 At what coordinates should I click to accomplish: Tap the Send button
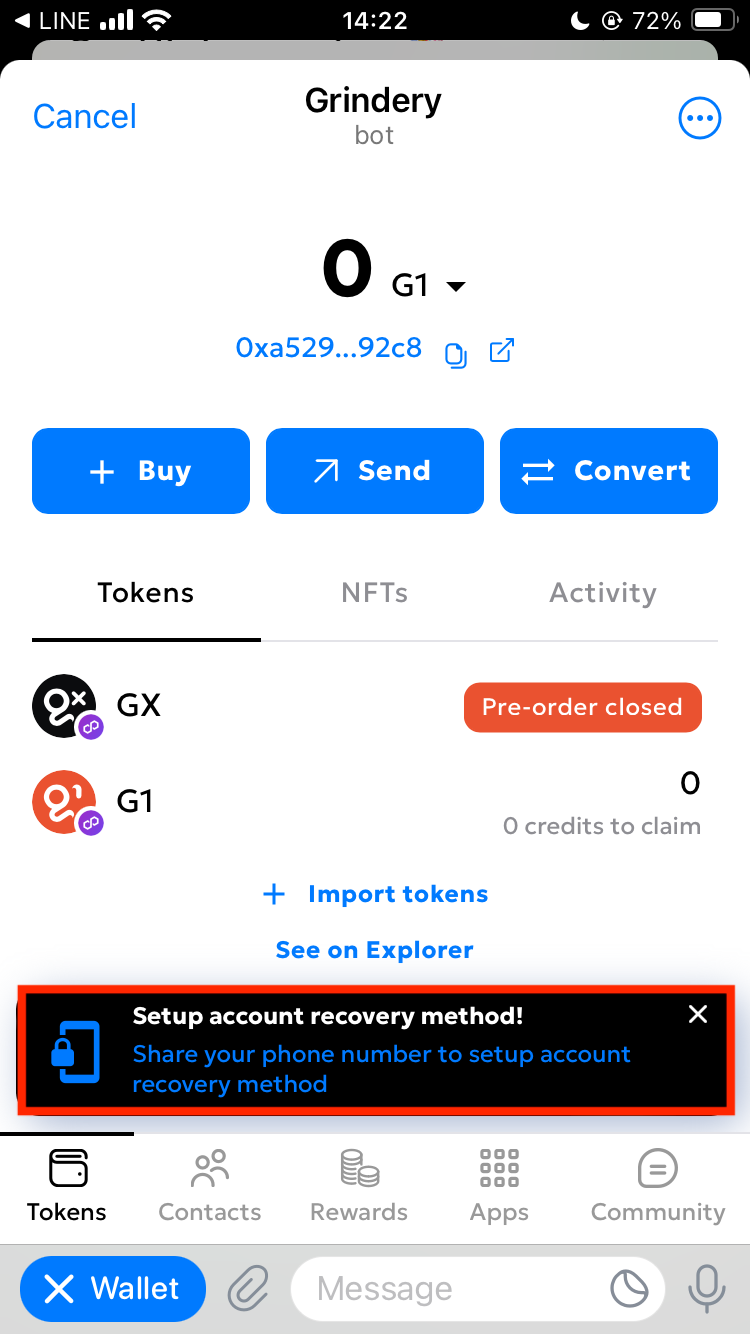coord(374,471)
